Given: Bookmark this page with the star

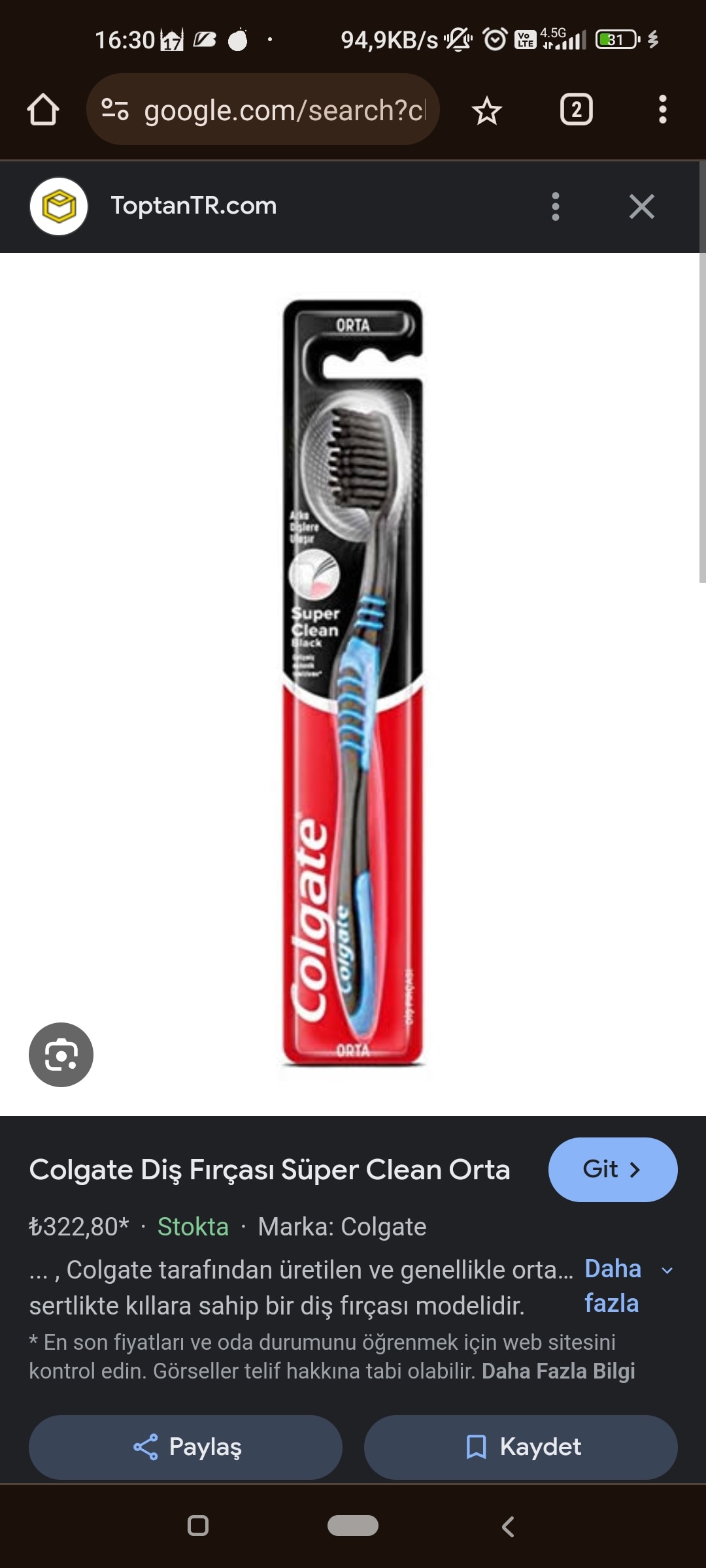Looking at the screenshot, I should [486, 110].
